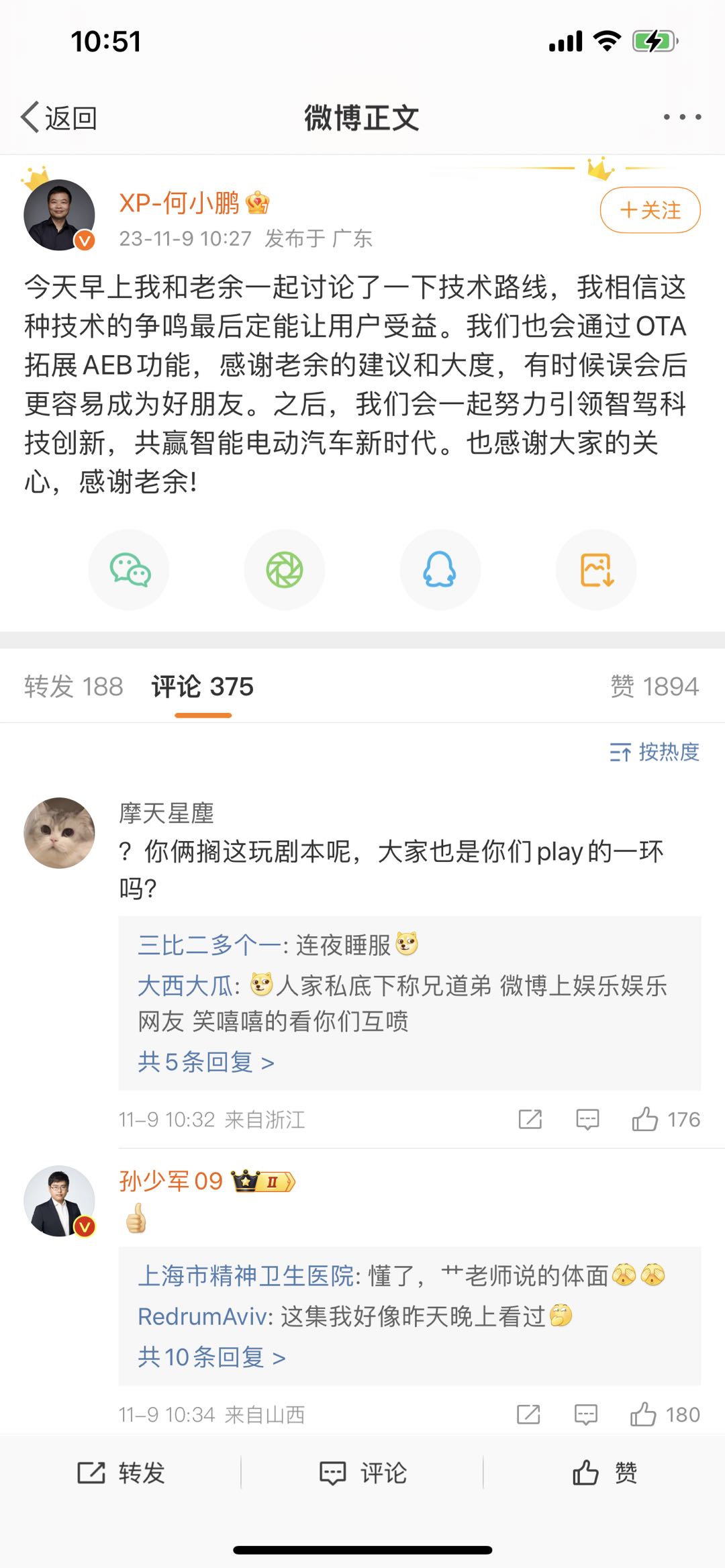Share the post to QQ
This screenshot has width=725, height=1568.
click(x=440, y=570)
